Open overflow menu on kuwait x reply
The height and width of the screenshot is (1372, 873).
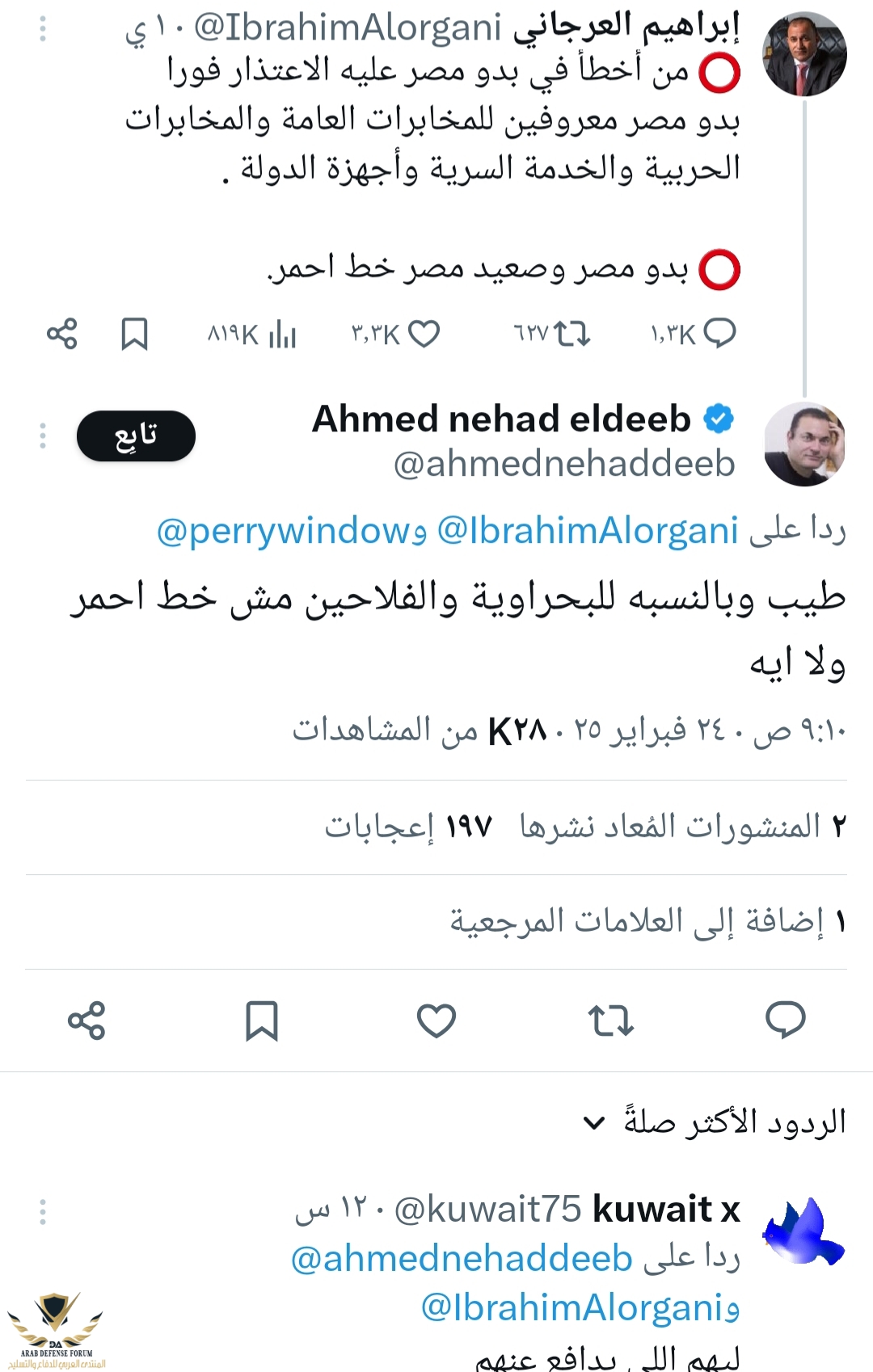pos(43,1212)
